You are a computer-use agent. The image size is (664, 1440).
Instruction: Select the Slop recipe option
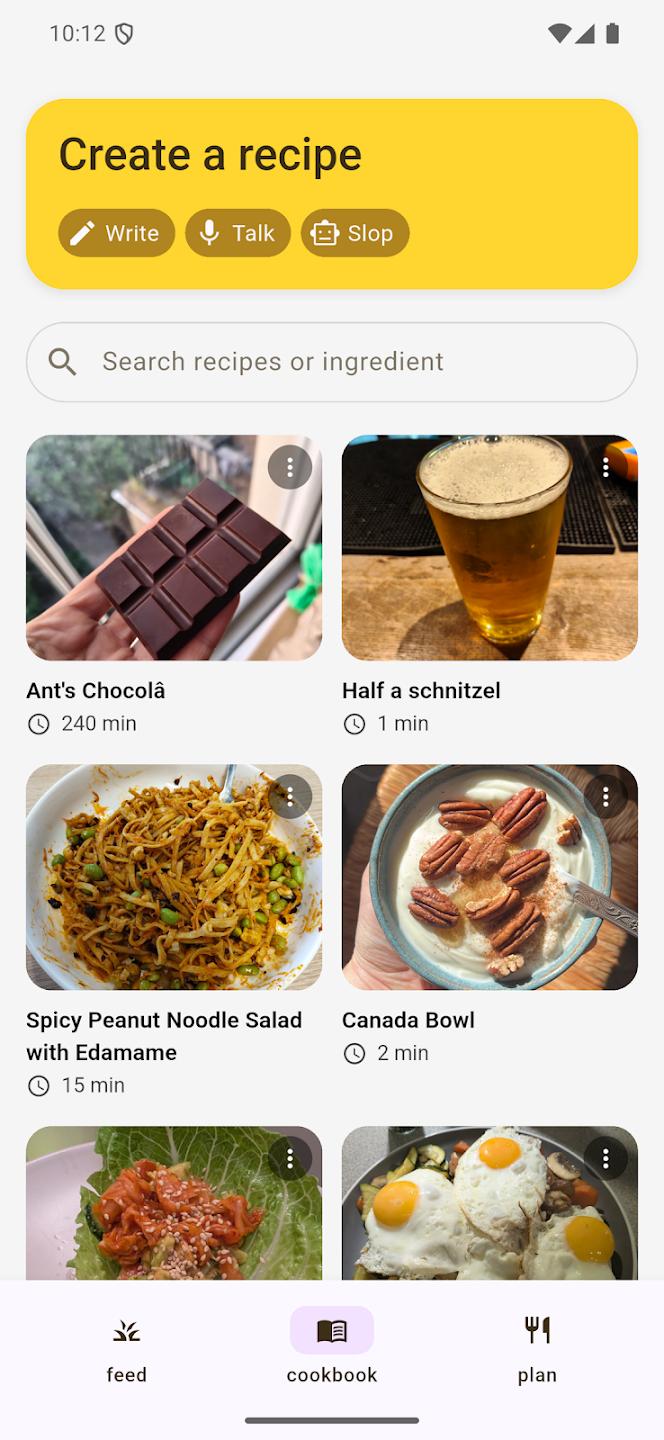(x=355, y=233)
